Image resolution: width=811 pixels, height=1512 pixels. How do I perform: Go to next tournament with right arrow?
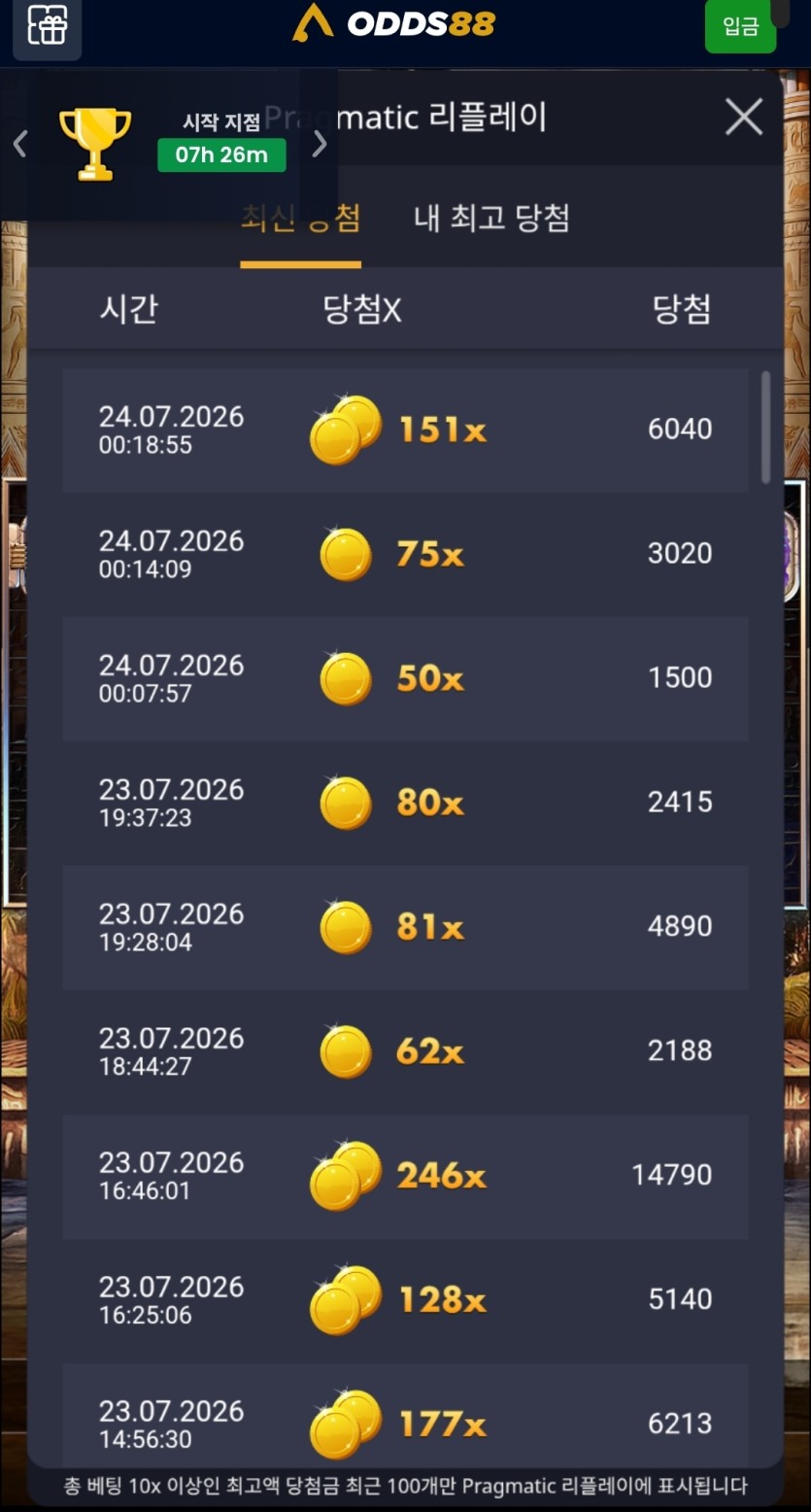click(320, 145)
